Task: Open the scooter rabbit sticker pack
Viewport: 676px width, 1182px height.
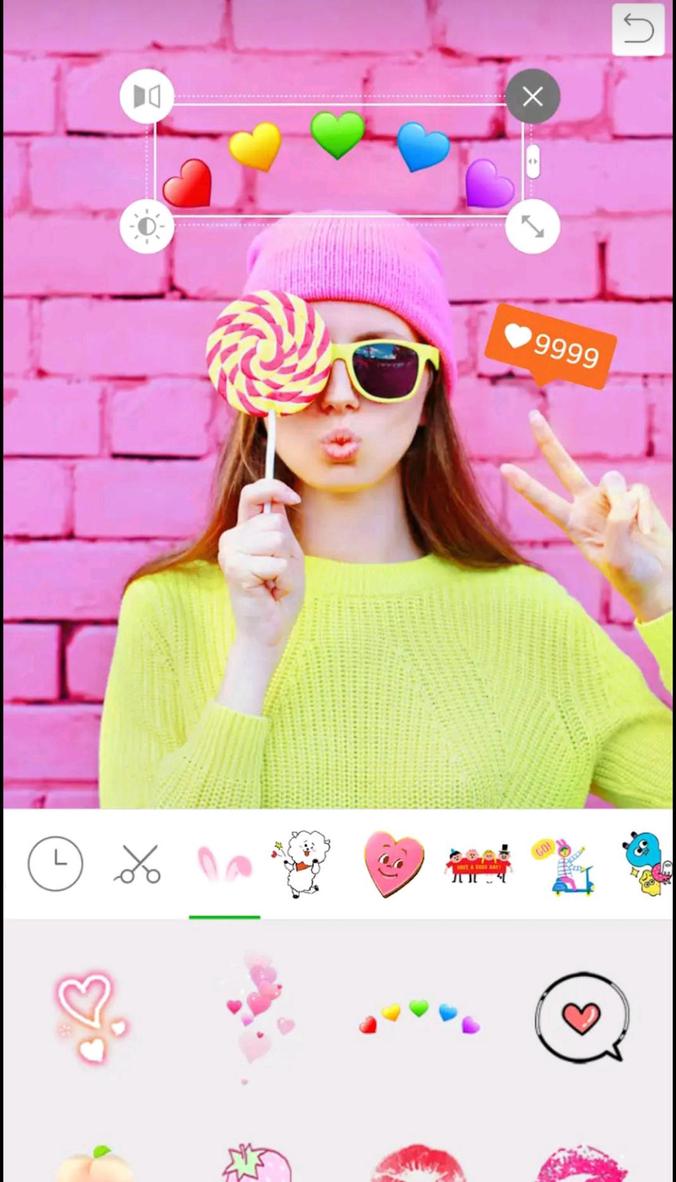Action: [x=563, y=864]
